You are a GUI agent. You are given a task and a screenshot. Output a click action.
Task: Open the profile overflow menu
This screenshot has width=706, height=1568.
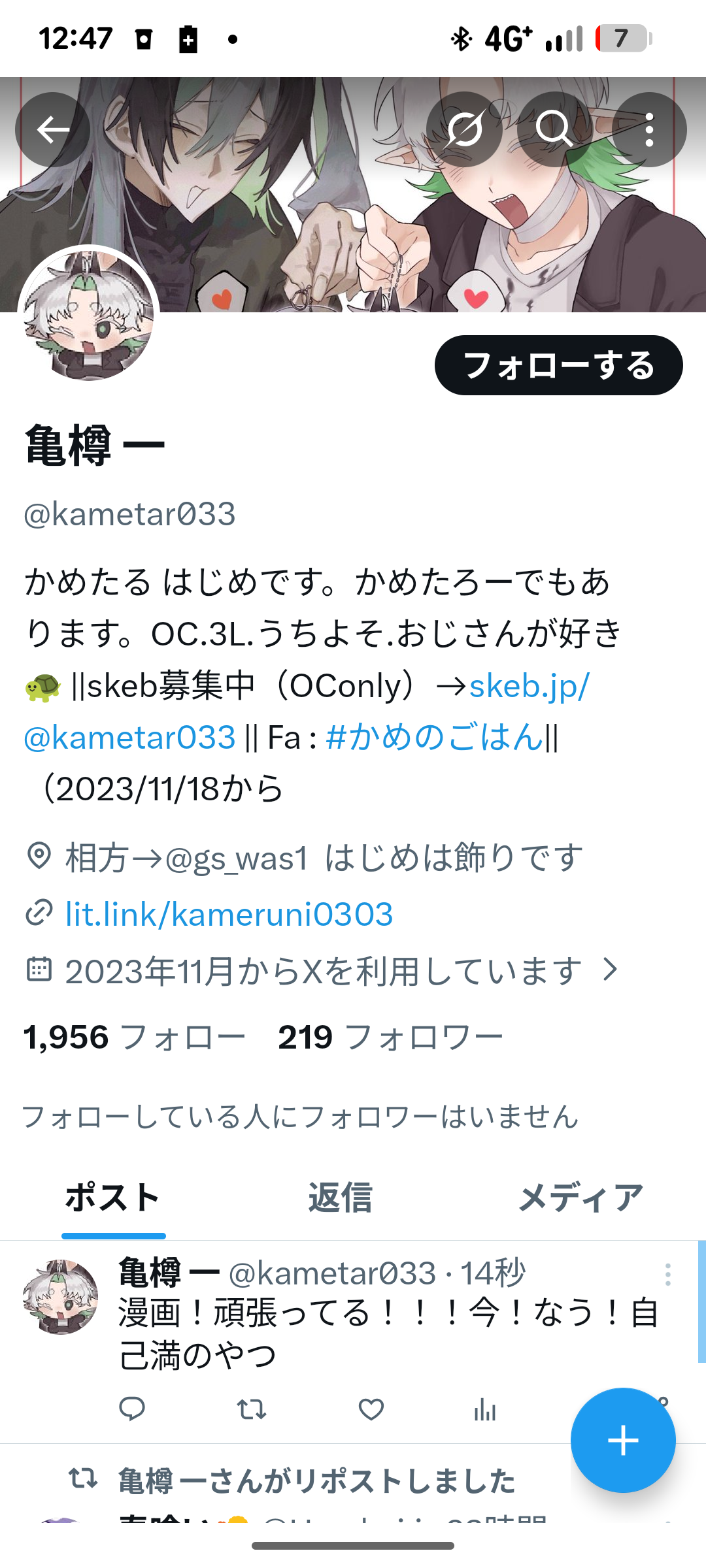pyautogui.click(x=648, y=130)
